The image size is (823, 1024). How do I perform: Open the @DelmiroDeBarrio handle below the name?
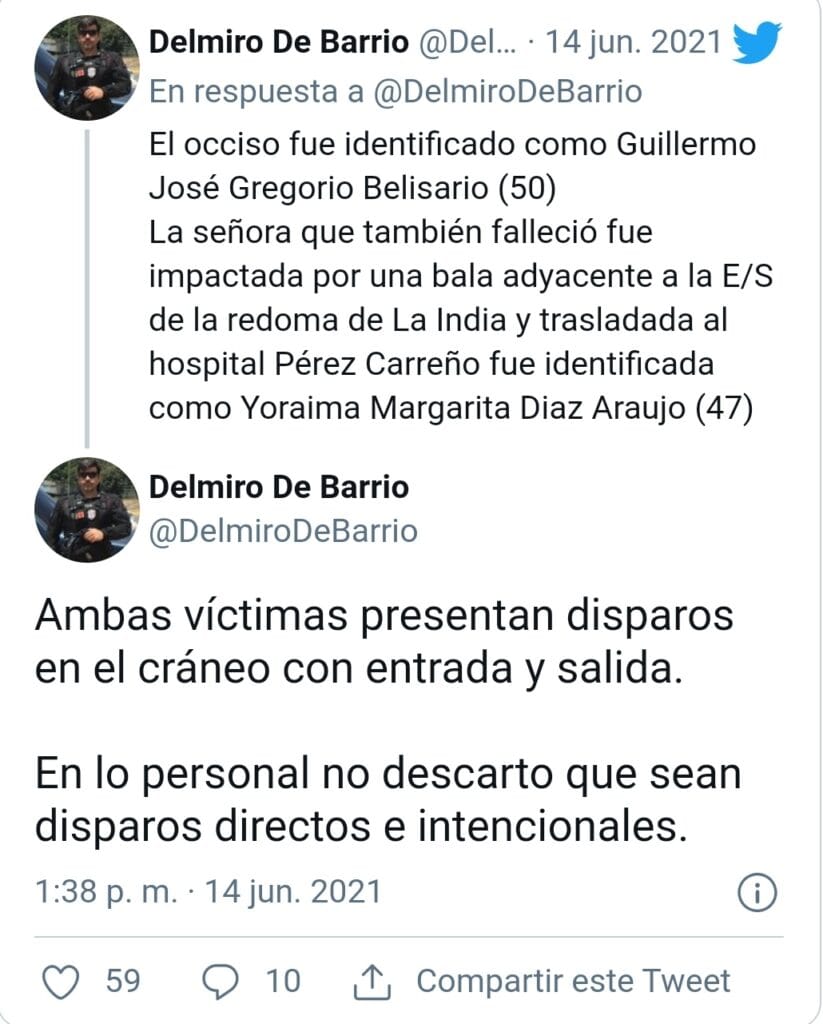(283, 531)
